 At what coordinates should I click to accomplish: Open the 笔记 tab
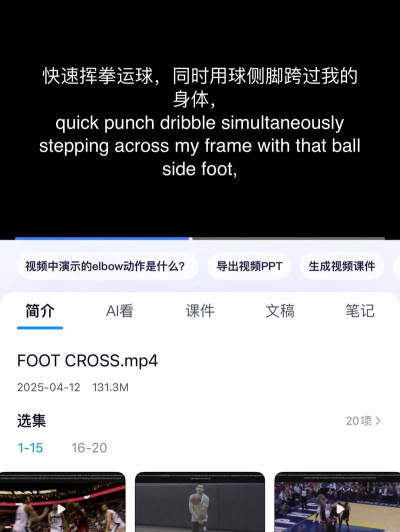tap(360, 311)
